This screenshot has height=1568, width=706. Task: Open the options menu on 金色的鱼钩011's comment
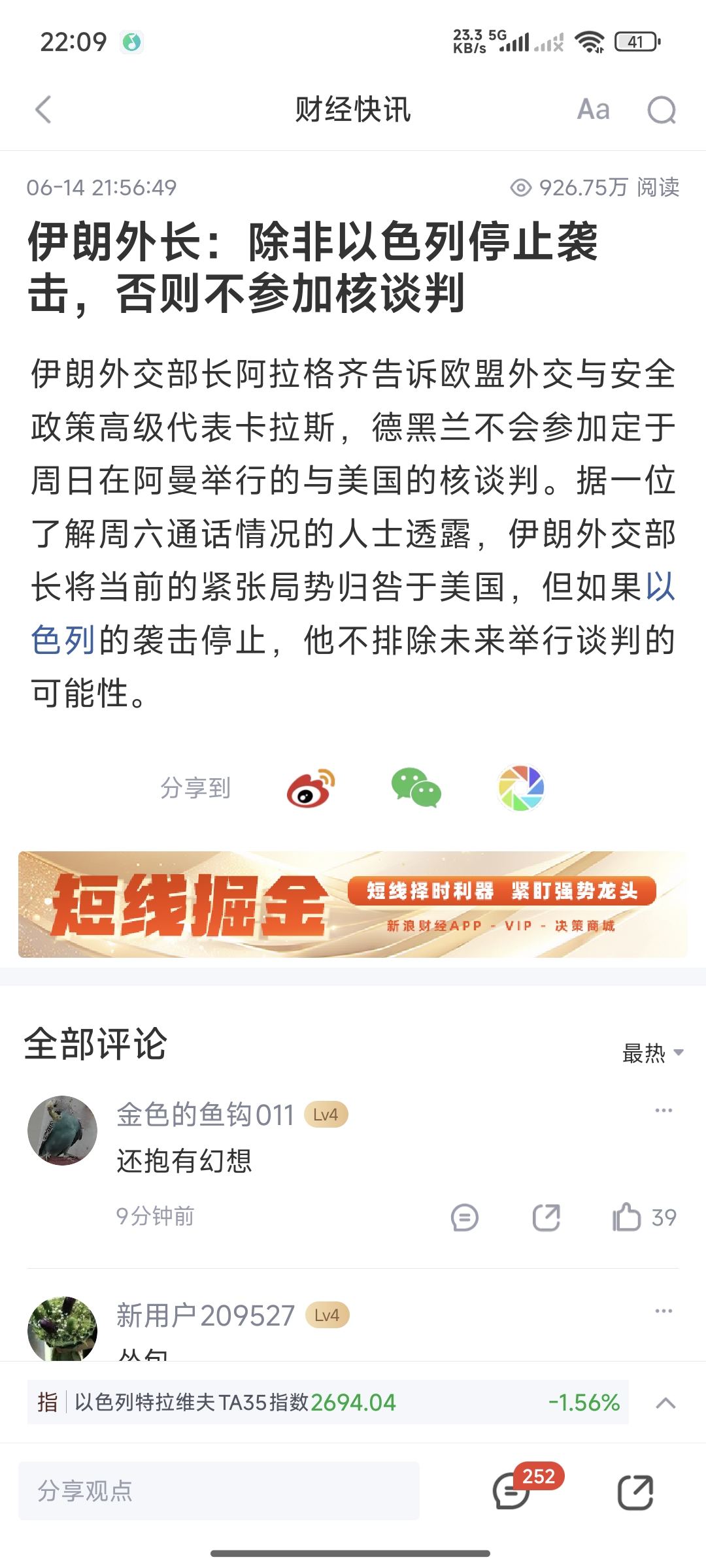click(664, 1111)
